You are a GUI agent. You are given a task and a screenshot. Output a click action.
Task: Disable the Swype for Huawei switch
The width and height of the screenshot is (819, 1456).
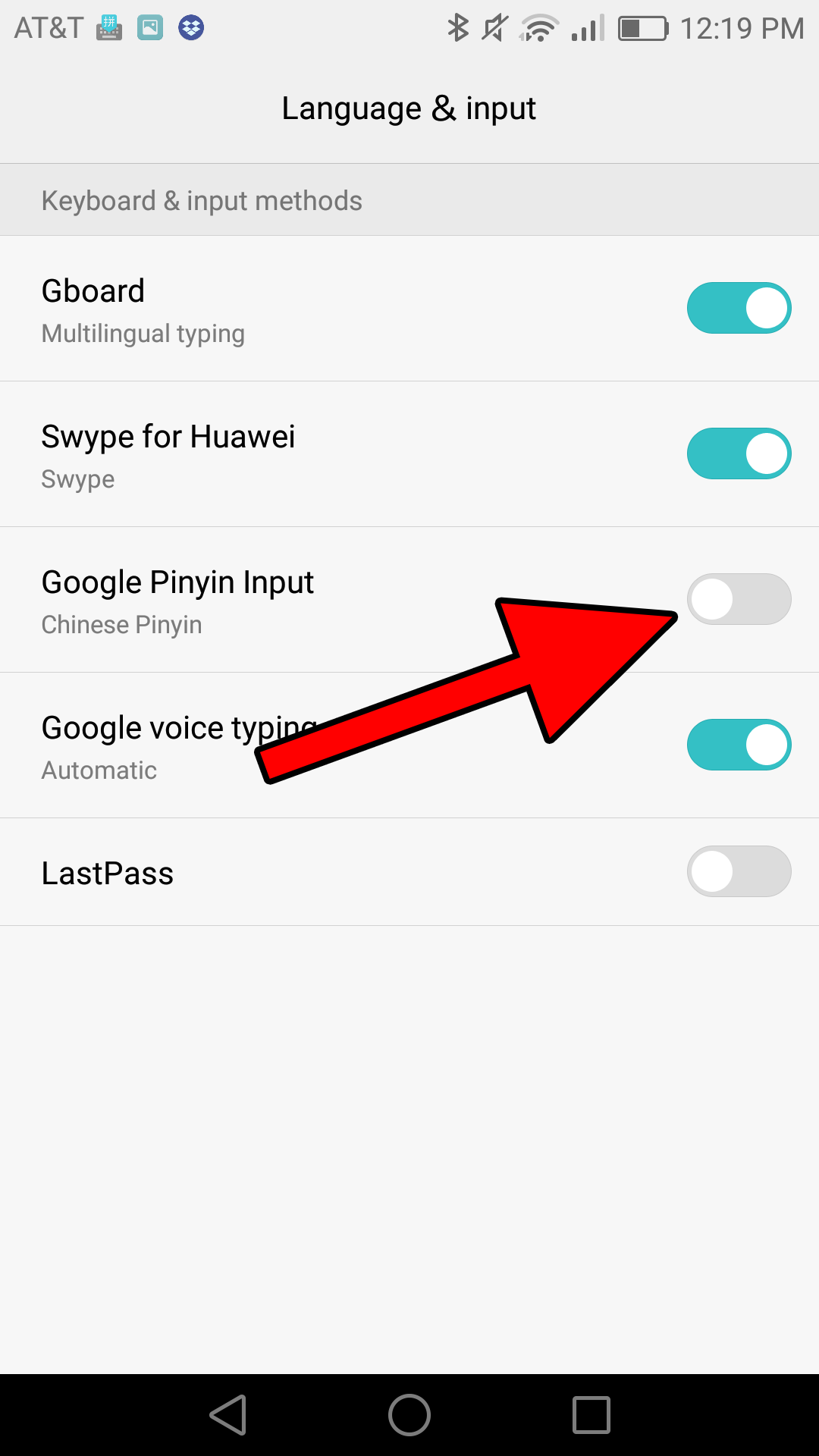click(739, 453)
